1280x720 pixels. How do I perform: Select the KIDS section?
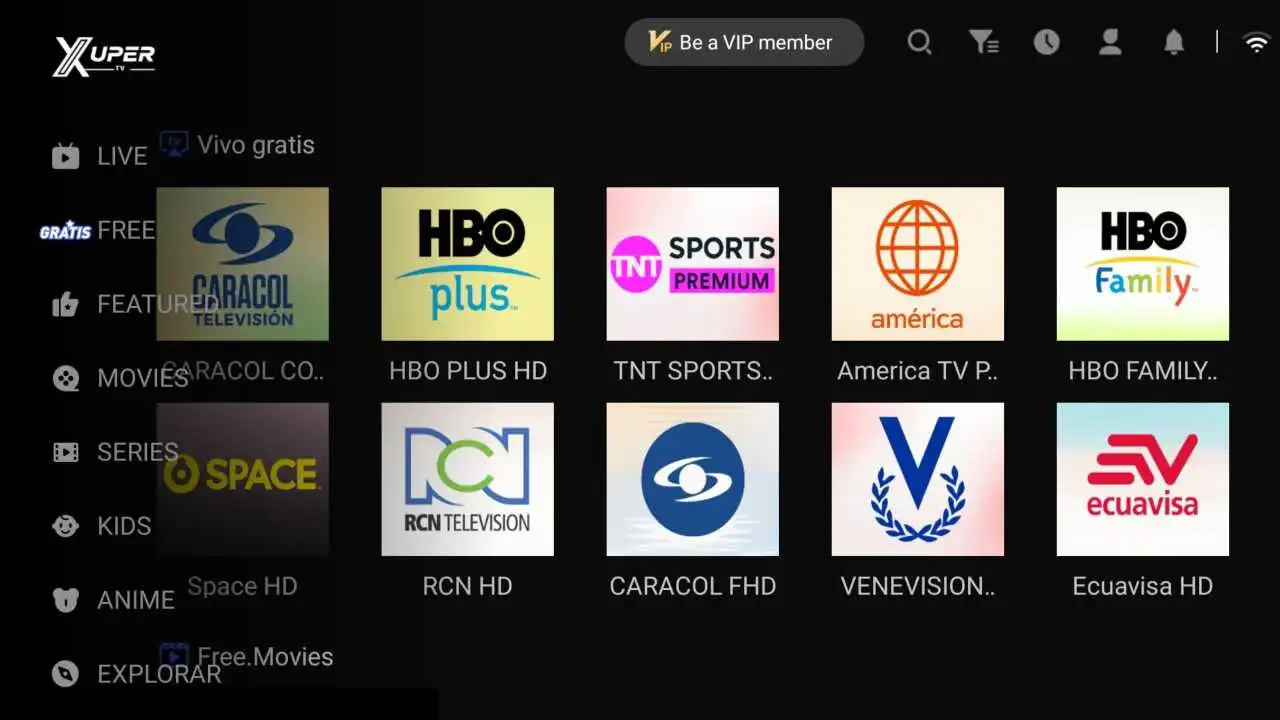pos(102,526)
